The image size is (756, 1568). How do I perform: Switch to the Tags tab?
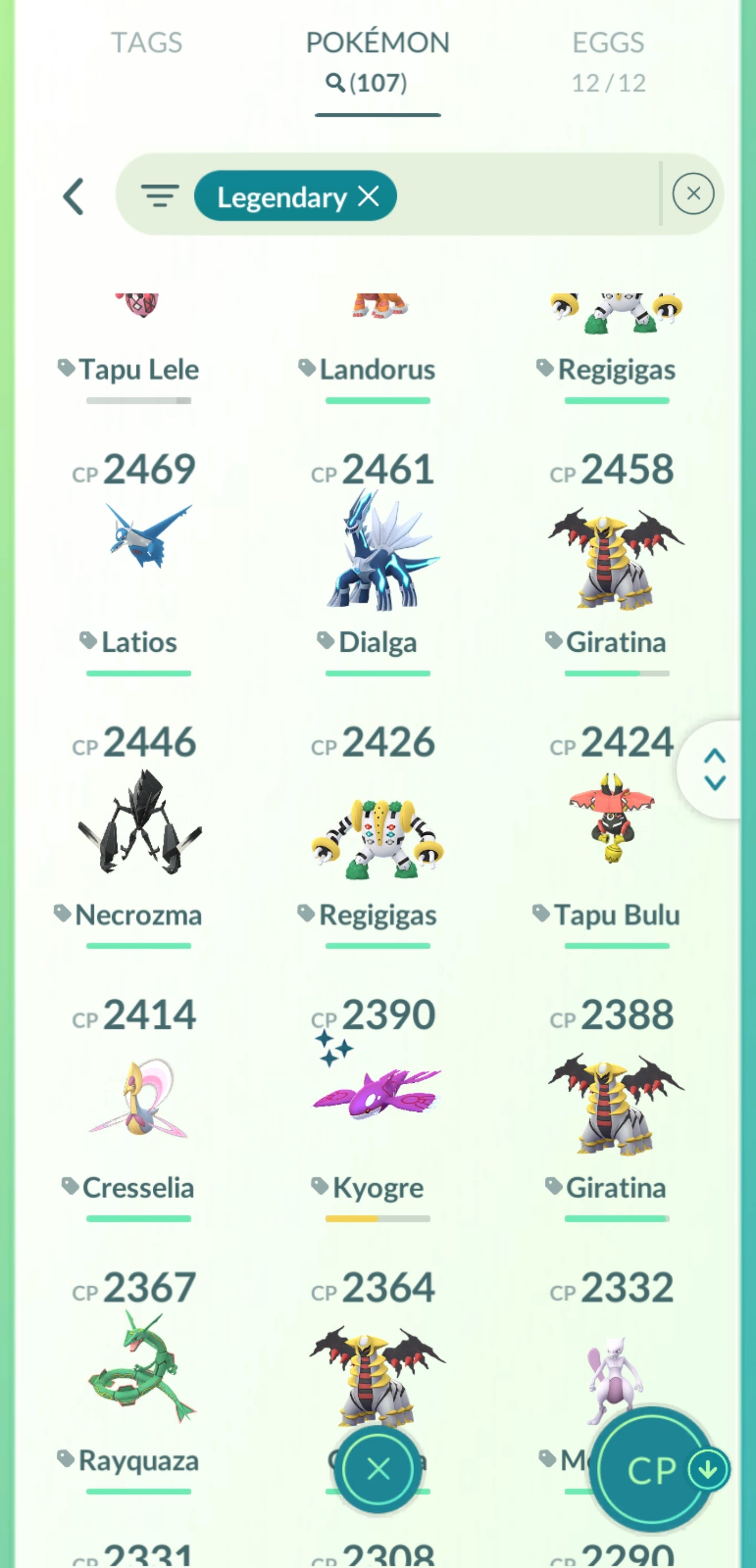[146, 43]
